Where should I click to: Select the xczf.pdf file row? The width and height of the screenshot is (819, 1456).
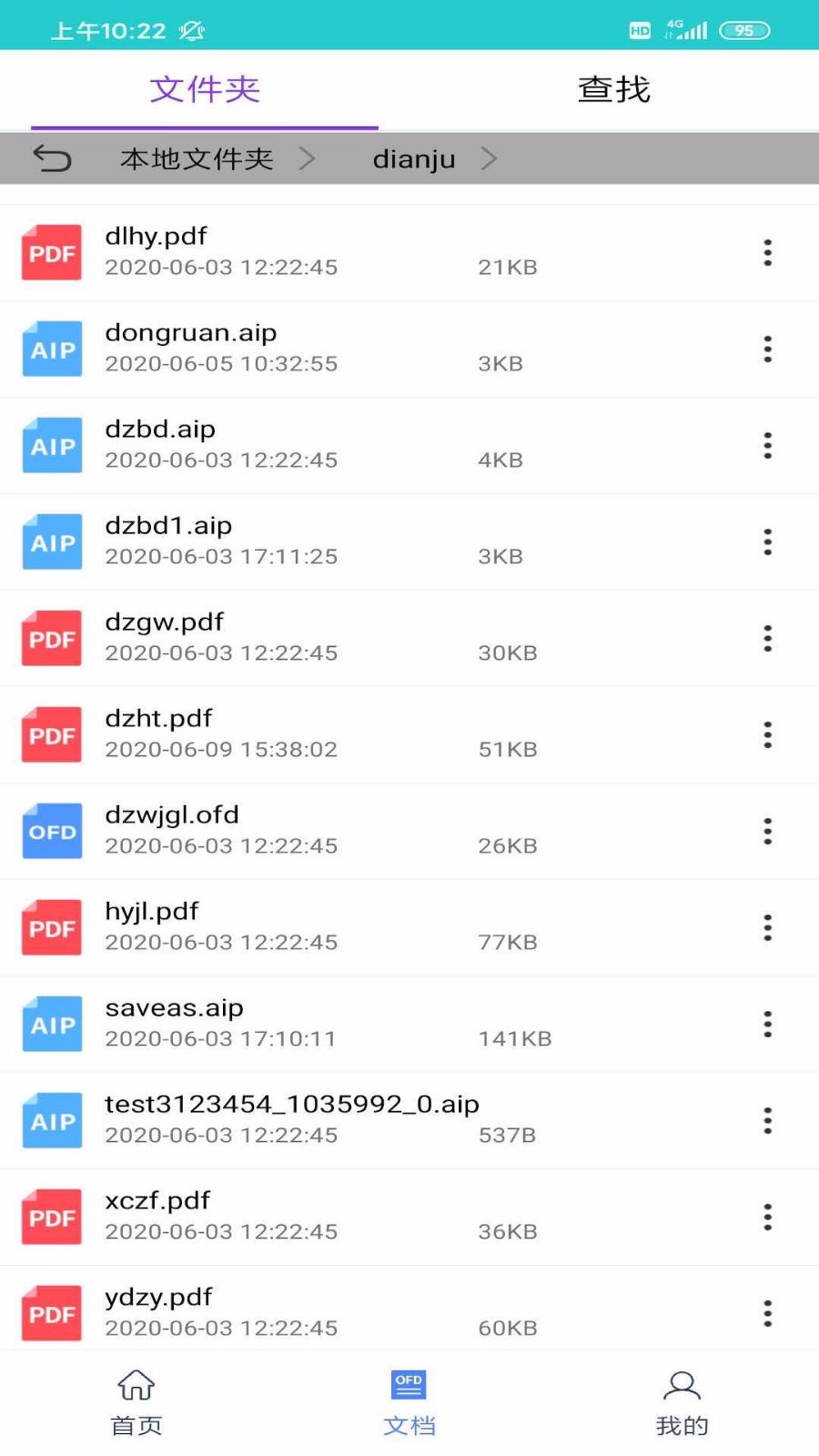[x=364, y=1216]
